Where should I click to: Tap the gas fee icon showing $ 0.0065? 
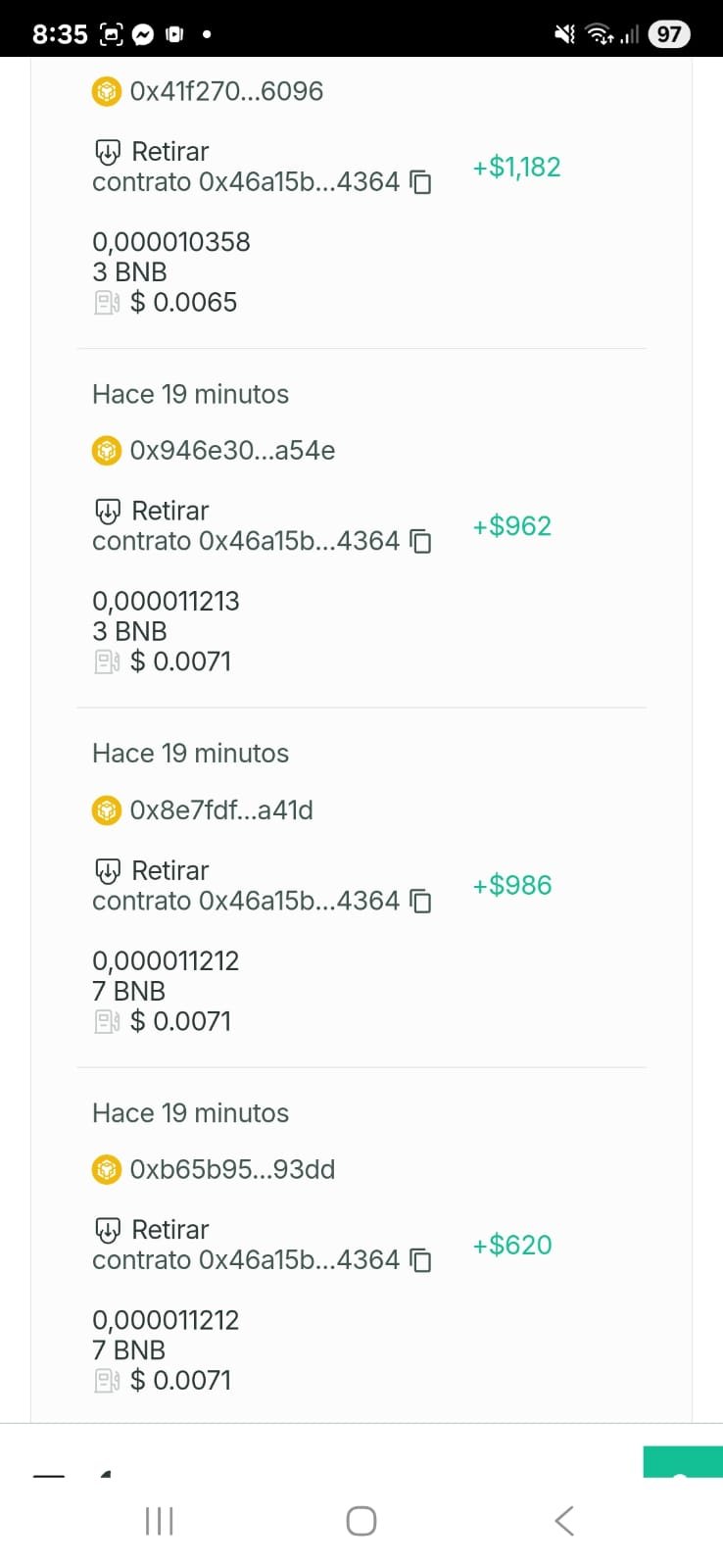pos(106,303)
